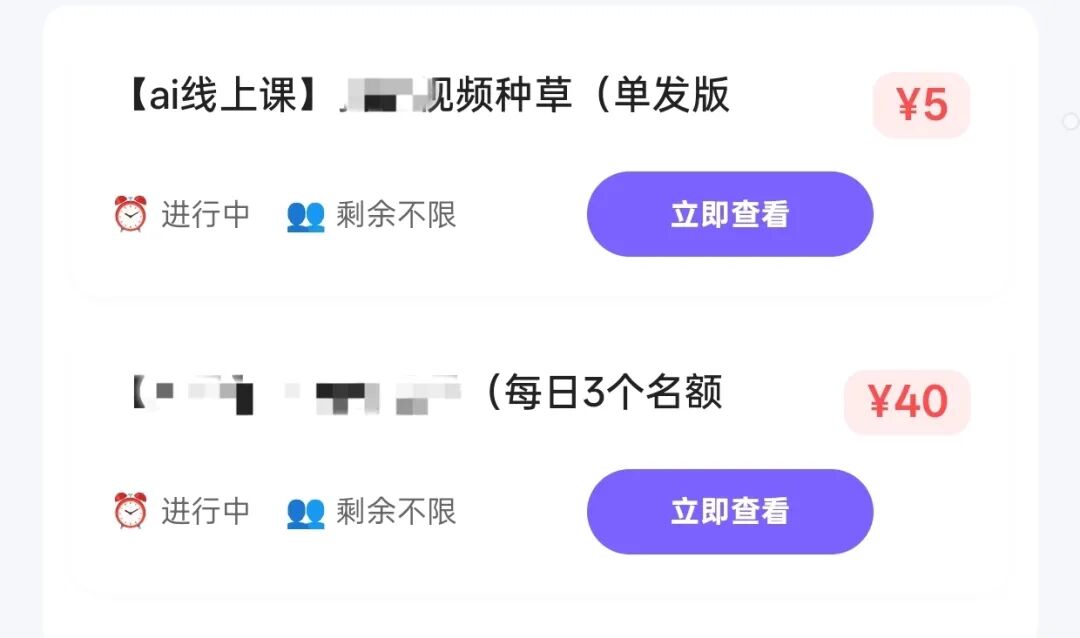Open the 每日3个名额 task card
1080x638 pixels.
click(430, 394)
